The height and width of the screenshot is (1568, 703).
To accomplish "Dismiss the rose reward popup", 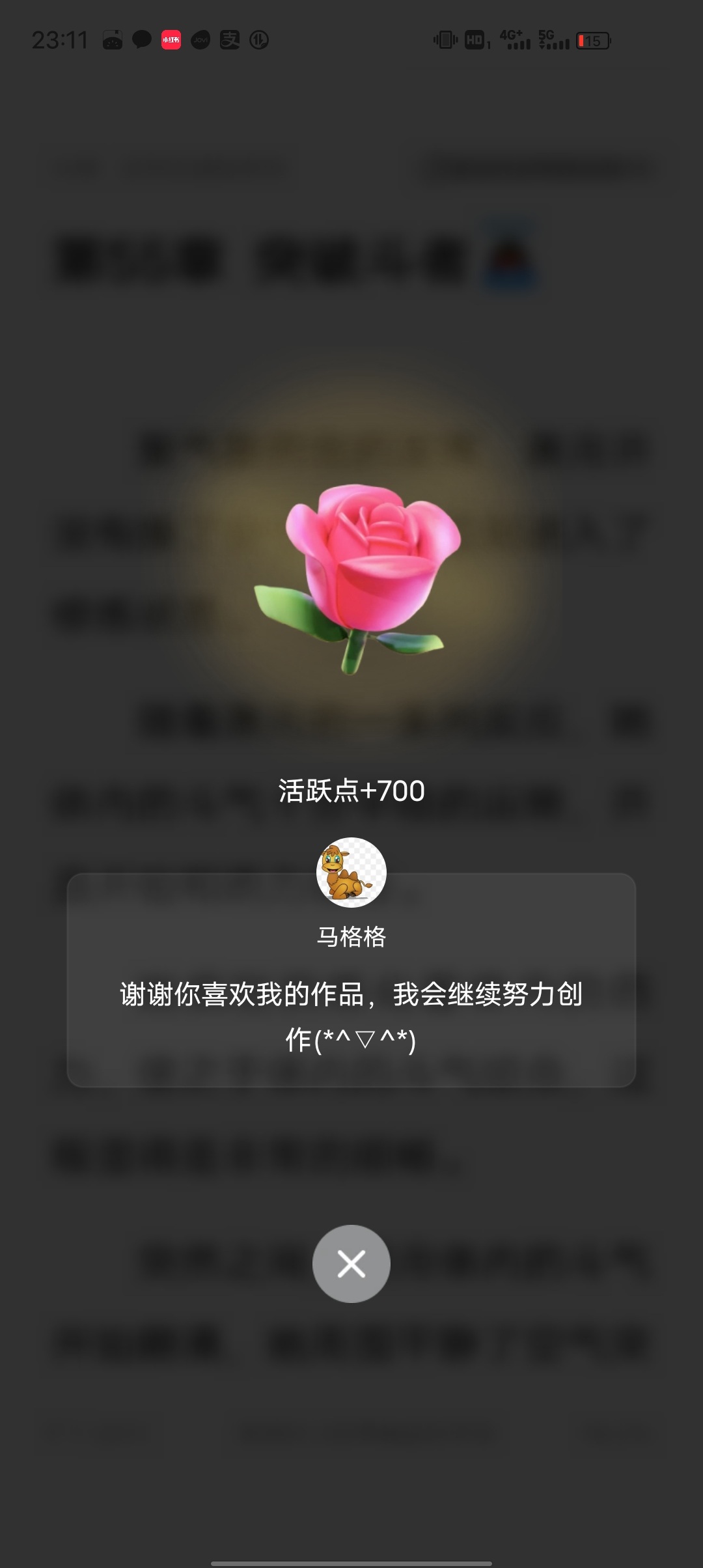I will tap(351, 1264).
